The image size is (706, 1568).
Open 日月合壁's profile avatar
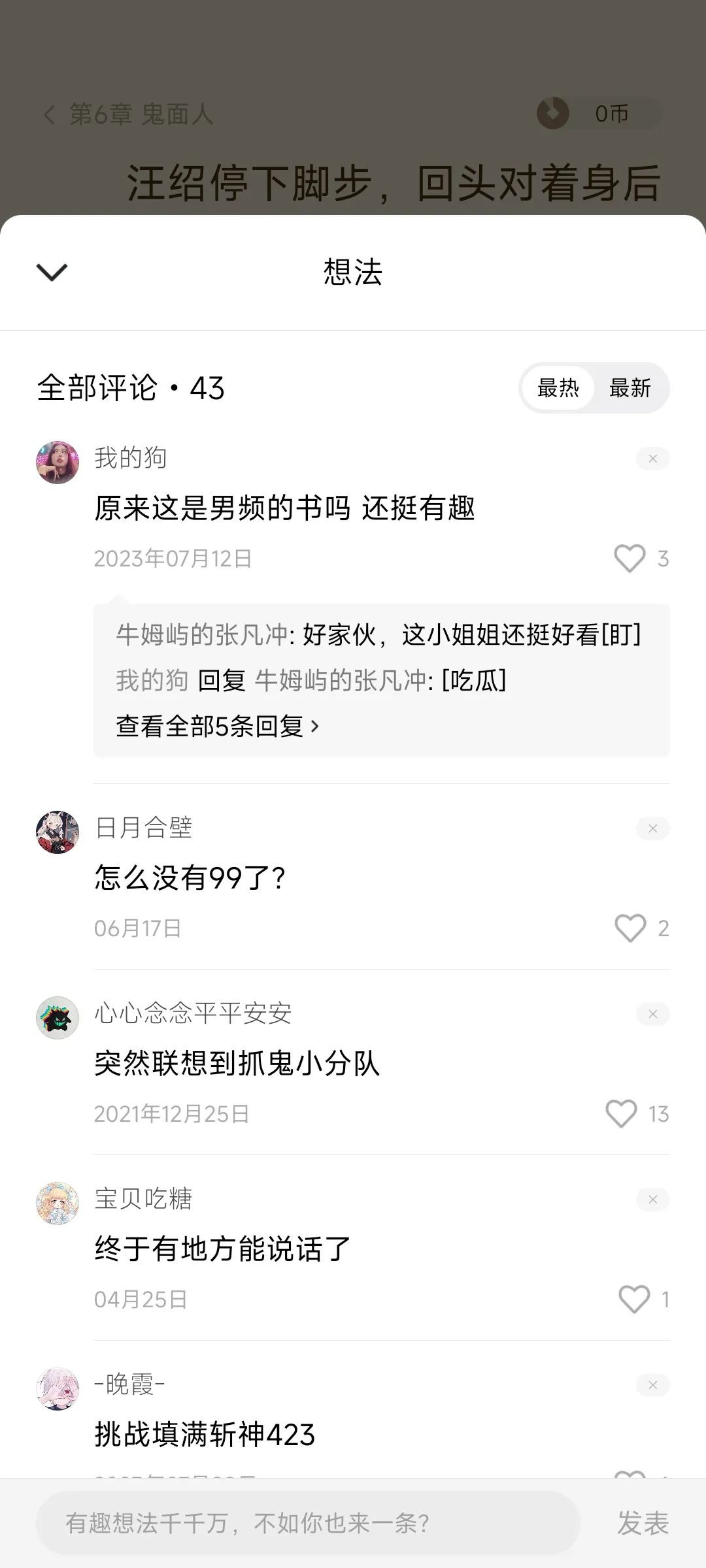58,832
